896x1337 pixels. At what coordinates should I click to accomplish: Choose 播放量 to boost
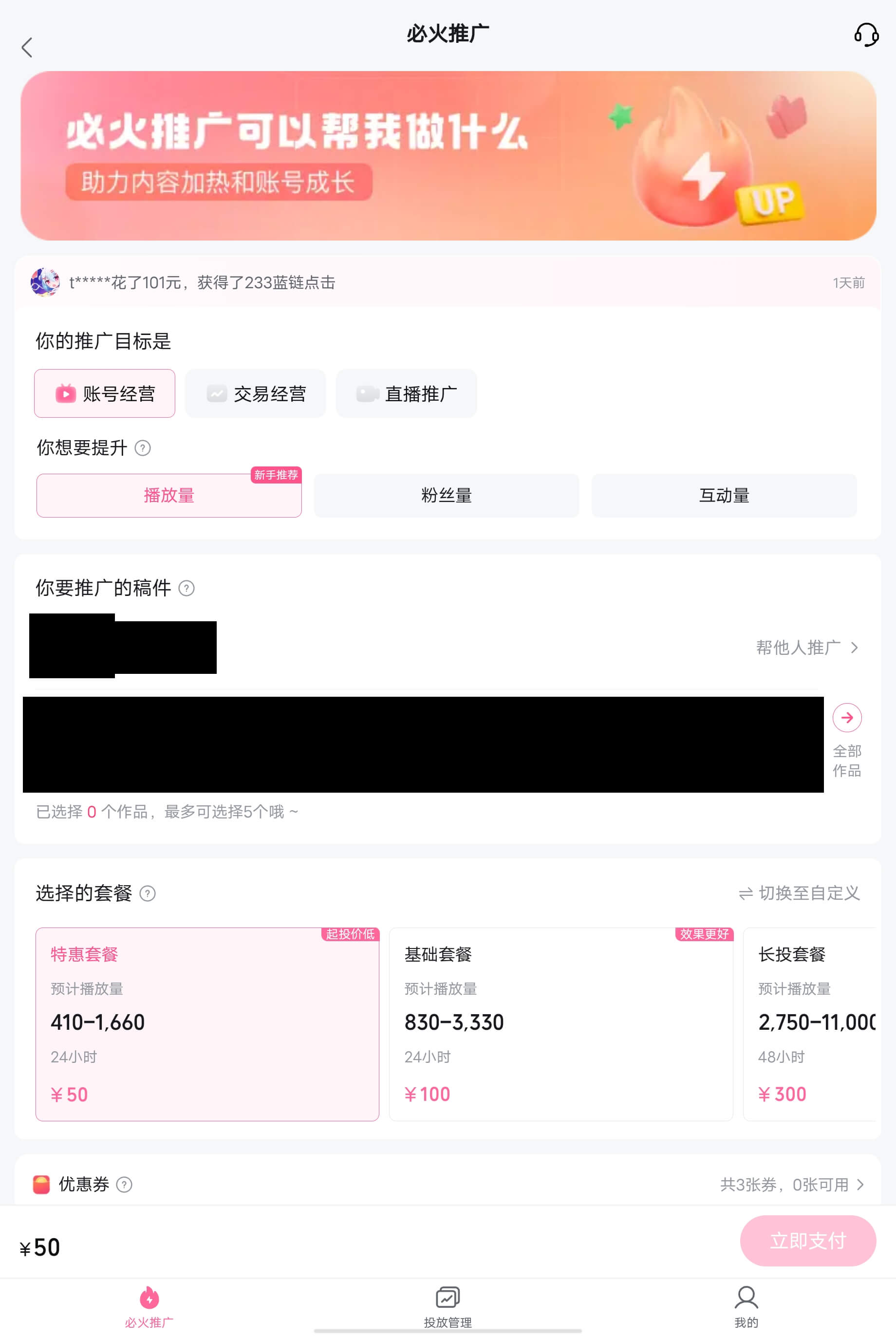point(169,495)
